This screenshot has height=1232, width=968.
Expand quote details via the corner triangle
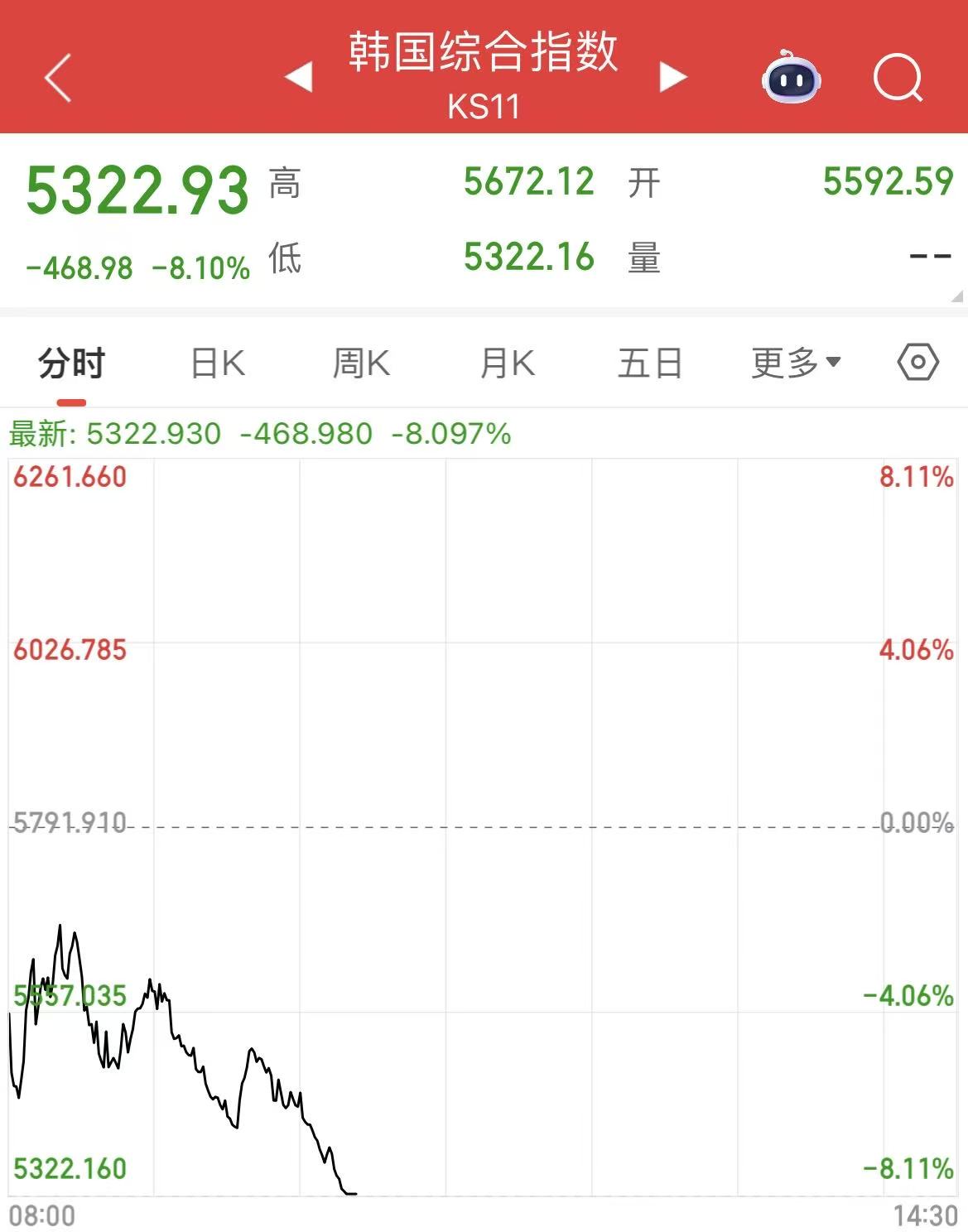coord(957,296)
